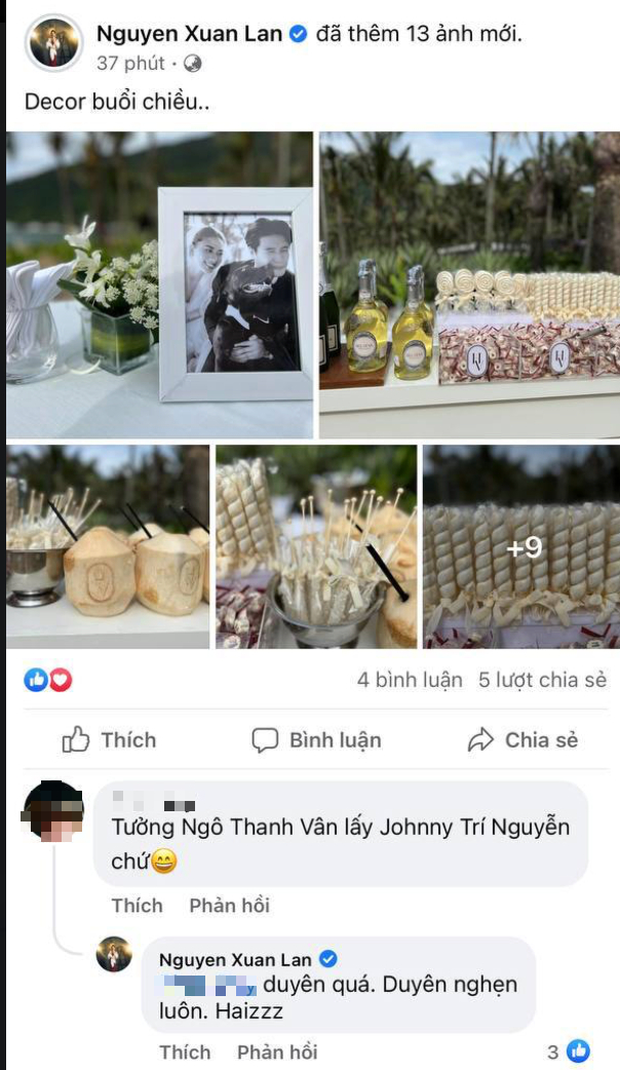Viewport: 620px width, 1070px height.
Task: See the 3 reactions on Nguyen Xuan Lan's reply
Action: (568, 1051)
